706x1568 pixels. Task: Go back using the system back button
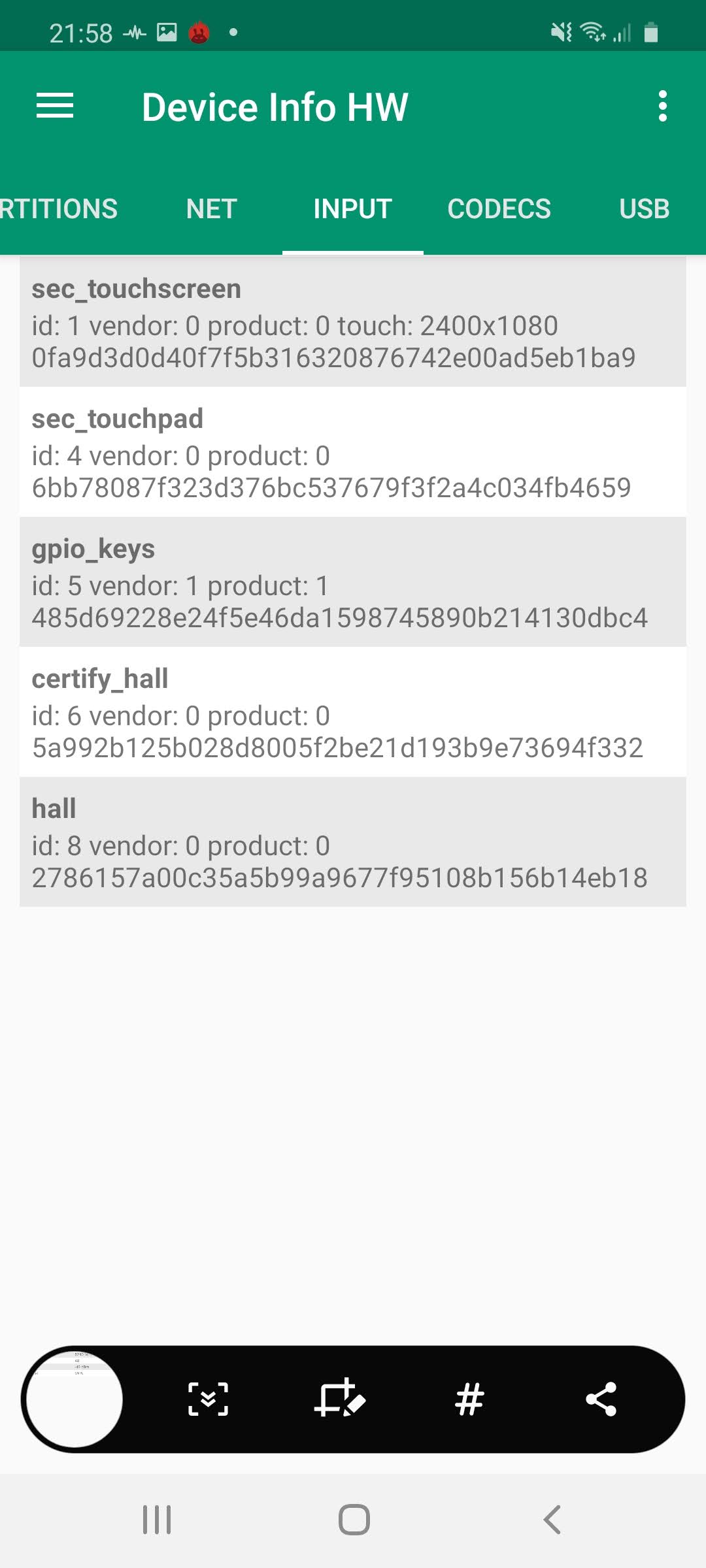coord(552,1520)
